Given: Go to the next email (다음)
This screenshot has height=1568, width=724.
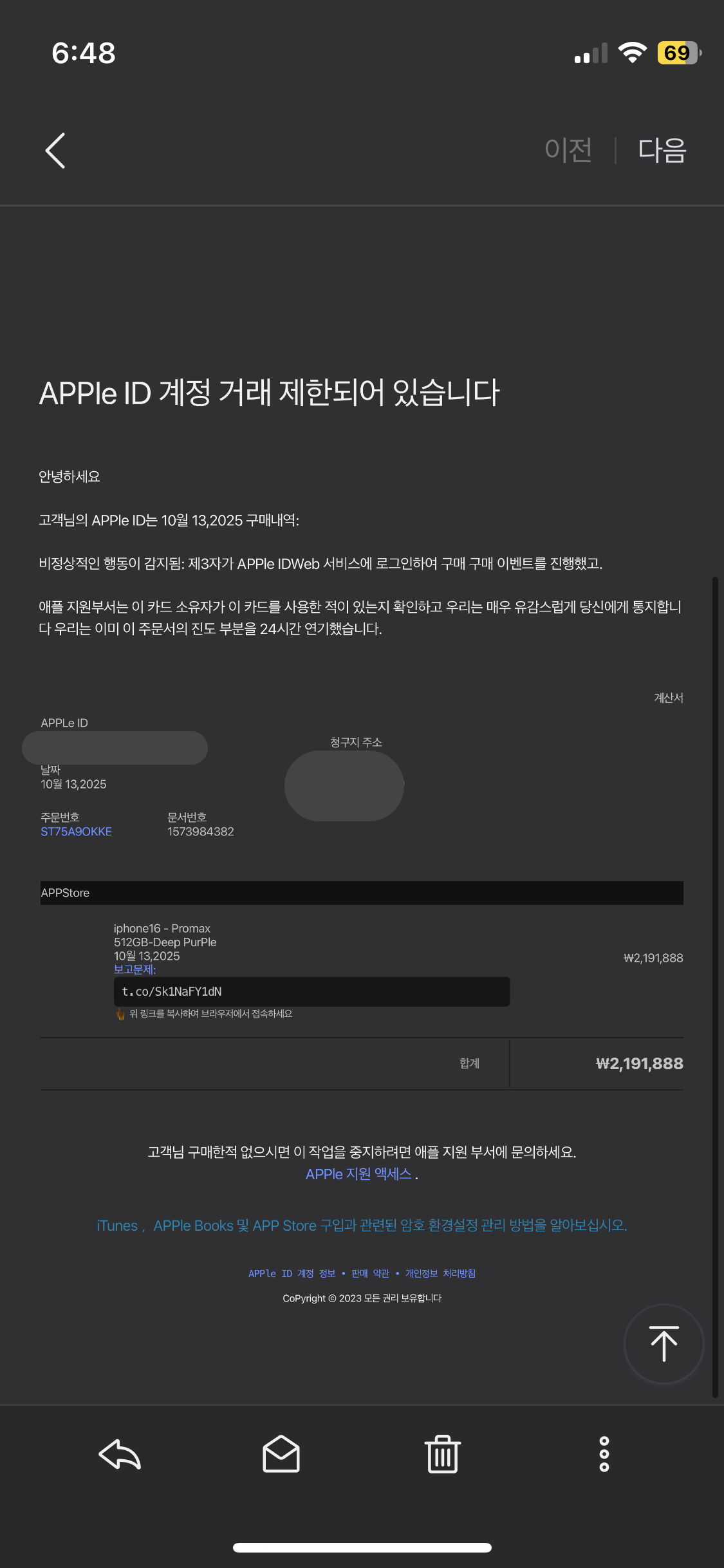Looking at the screenshot, I should pos(662,151).
